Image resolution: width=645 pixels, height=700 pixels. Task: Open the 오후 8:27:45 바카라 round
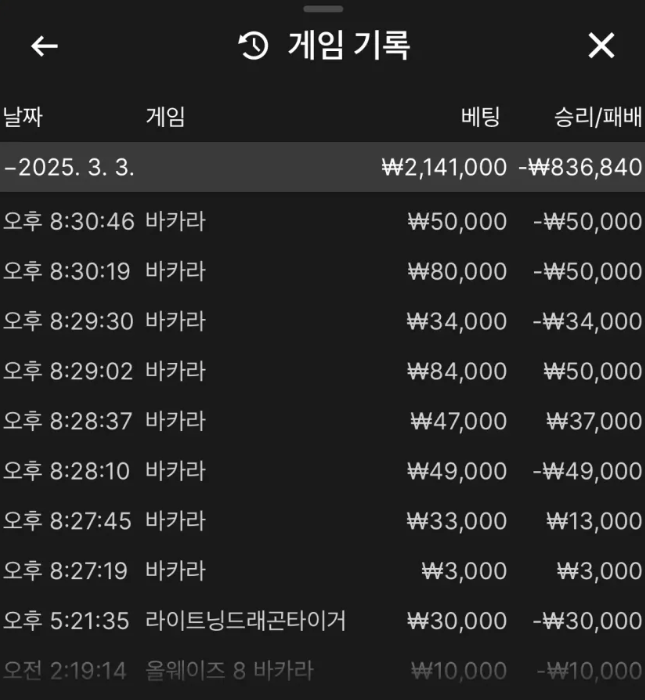click(x=322, y=521)
